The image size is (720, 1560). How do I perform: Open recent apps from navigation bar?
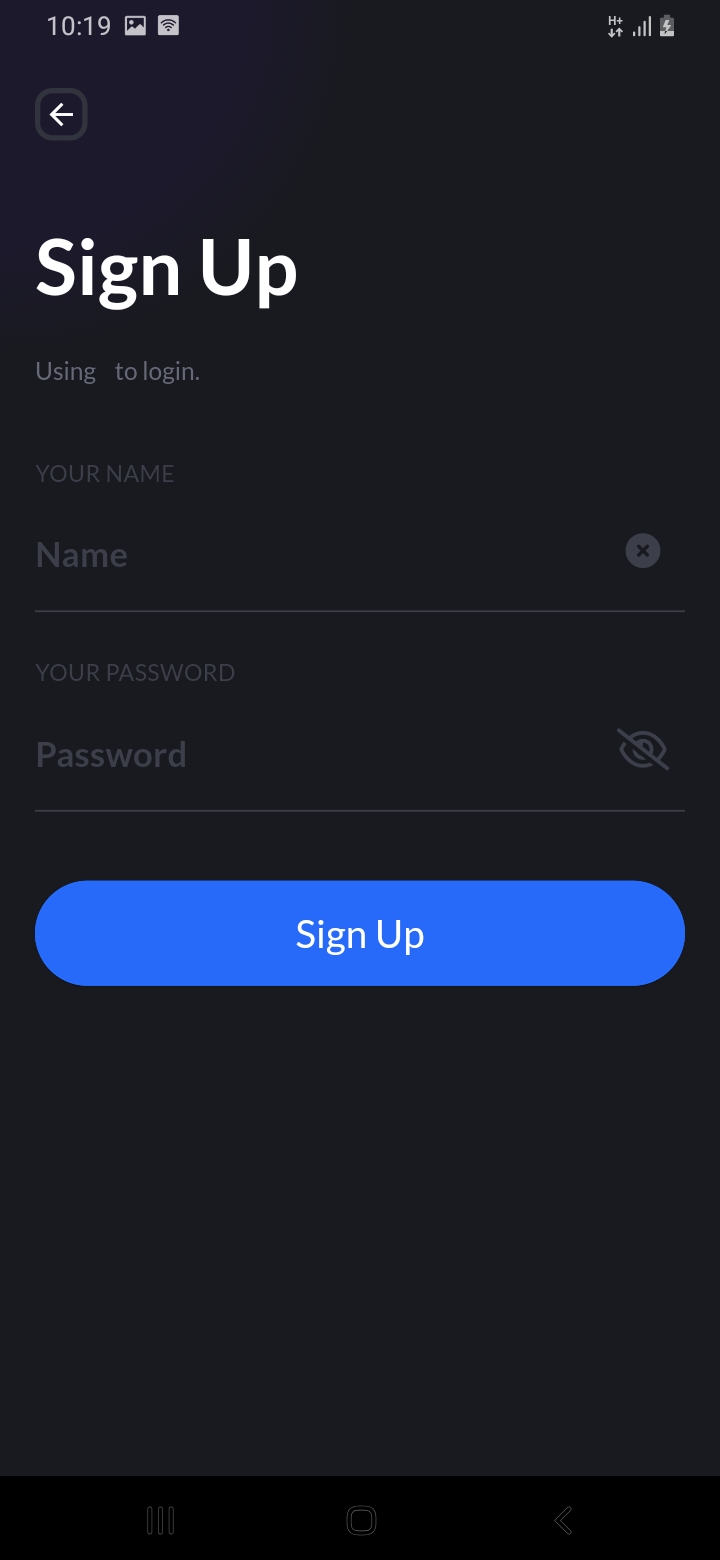160,1521
